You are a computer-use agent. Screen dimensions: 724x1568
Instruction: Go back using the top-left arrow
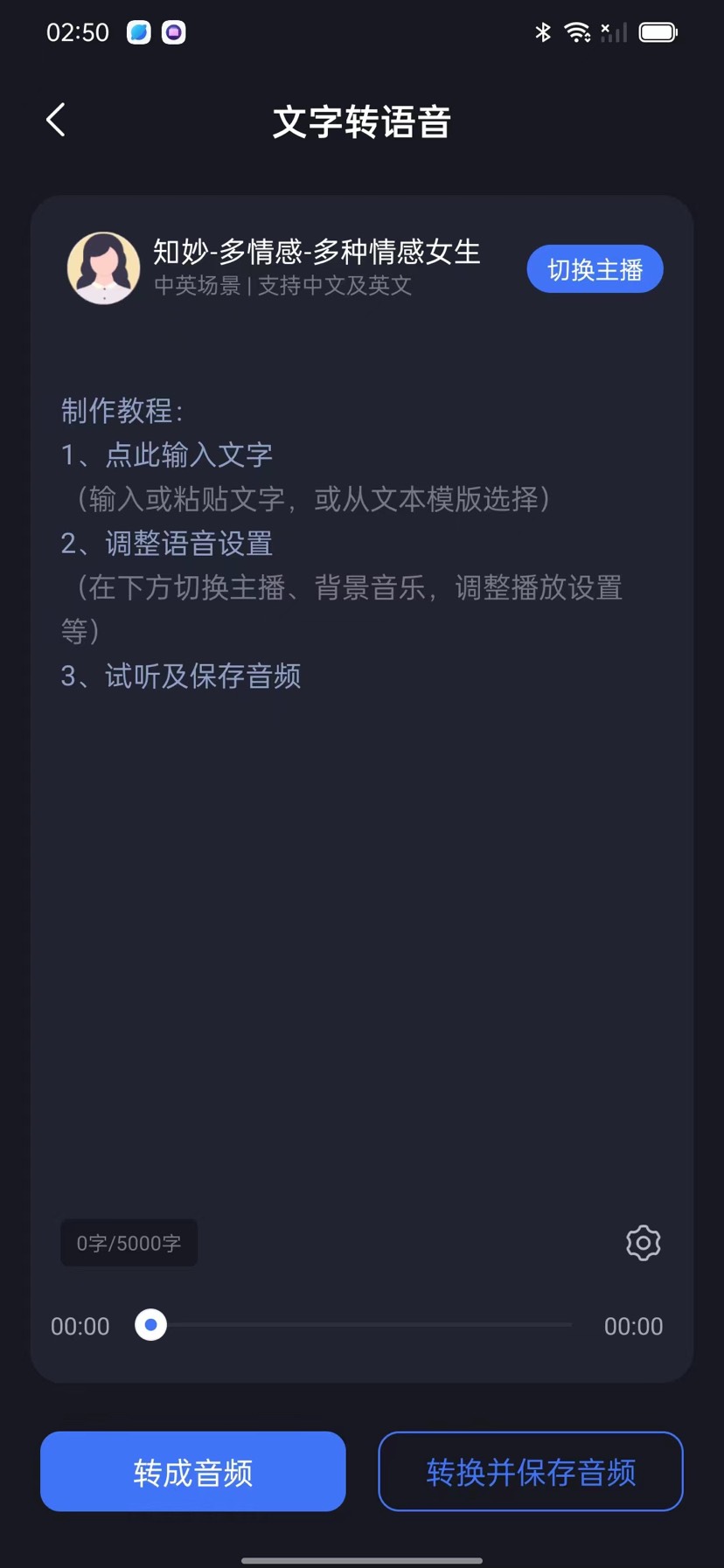56,121
